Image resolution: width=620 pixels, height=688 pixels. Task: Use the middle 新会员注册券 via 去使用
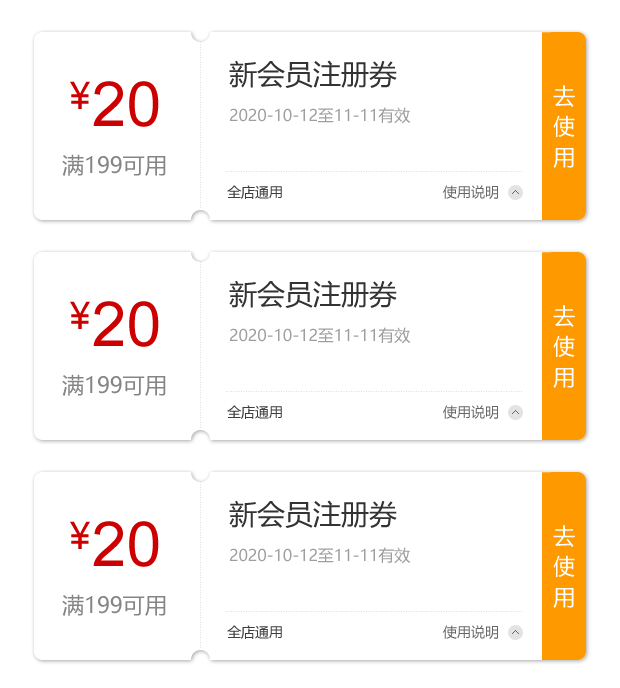coord(563,346)
